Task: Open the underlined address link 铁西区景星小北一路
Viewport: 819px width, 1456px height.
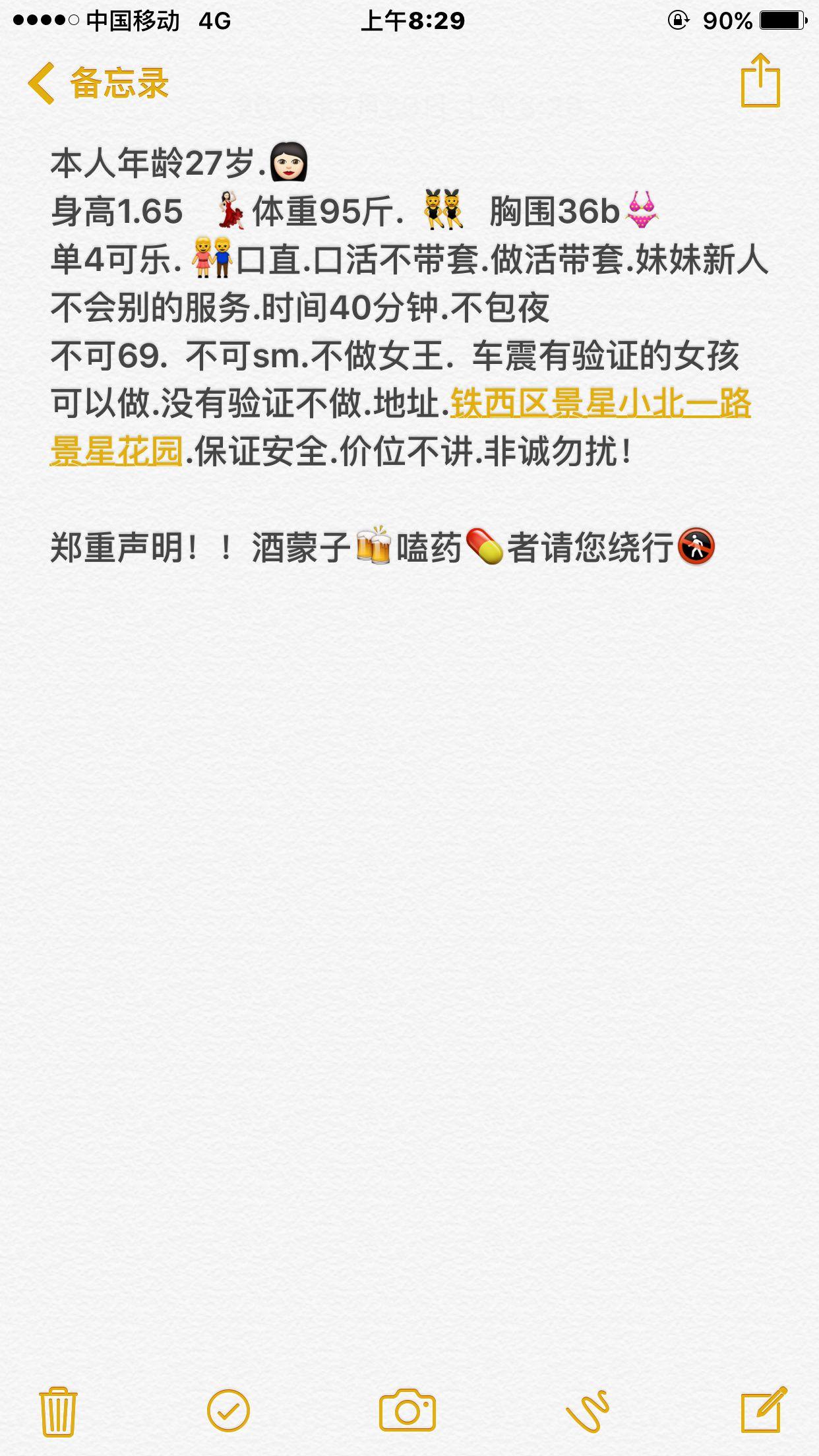Action: 600,404
